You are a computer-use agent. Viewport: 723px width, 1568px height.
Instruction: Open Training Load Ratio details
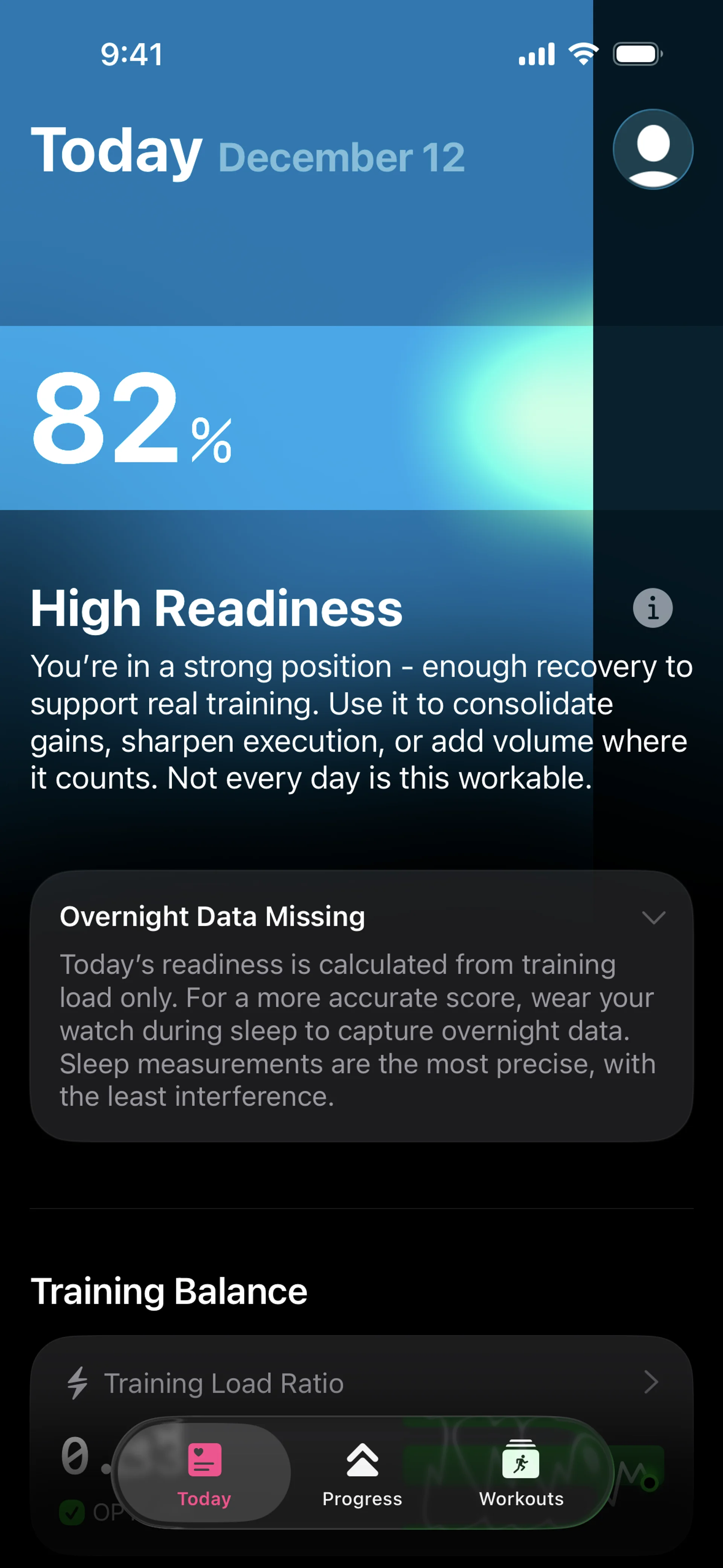651,1382
